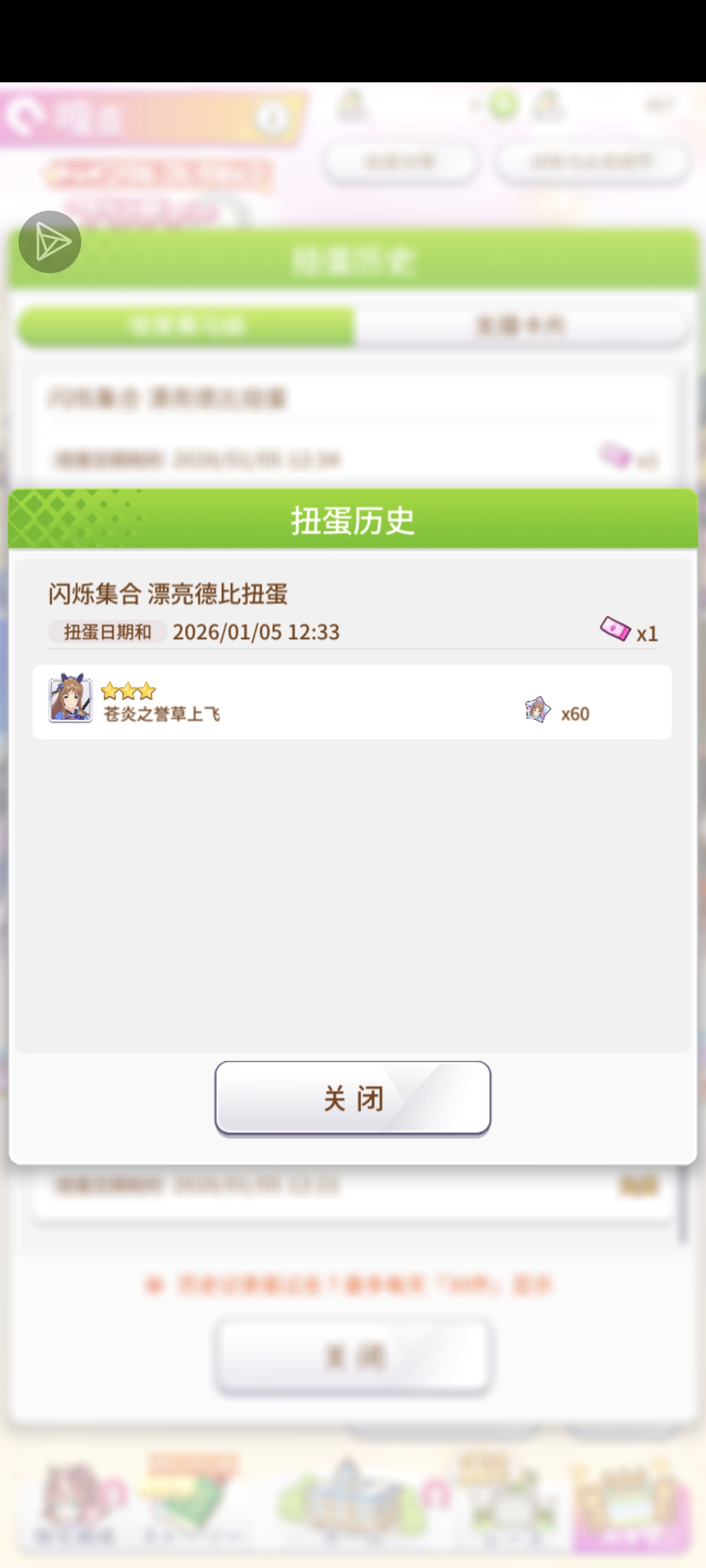Image resolution: width=706 pixels, height=1568 pixels.
Task: Close the 扭蛋历史 dialog with 关闭
Action: tap(352, 1098)
